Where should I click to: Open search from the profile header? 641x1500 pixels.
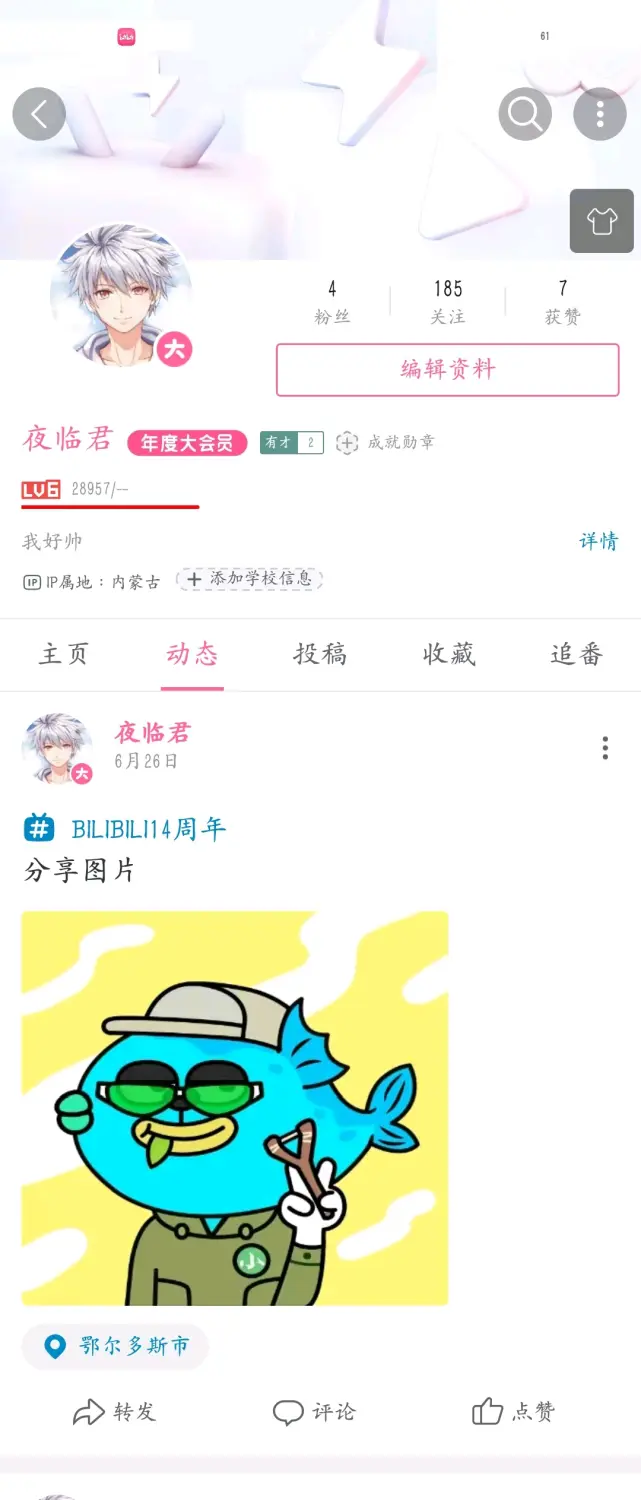(525, 114)
